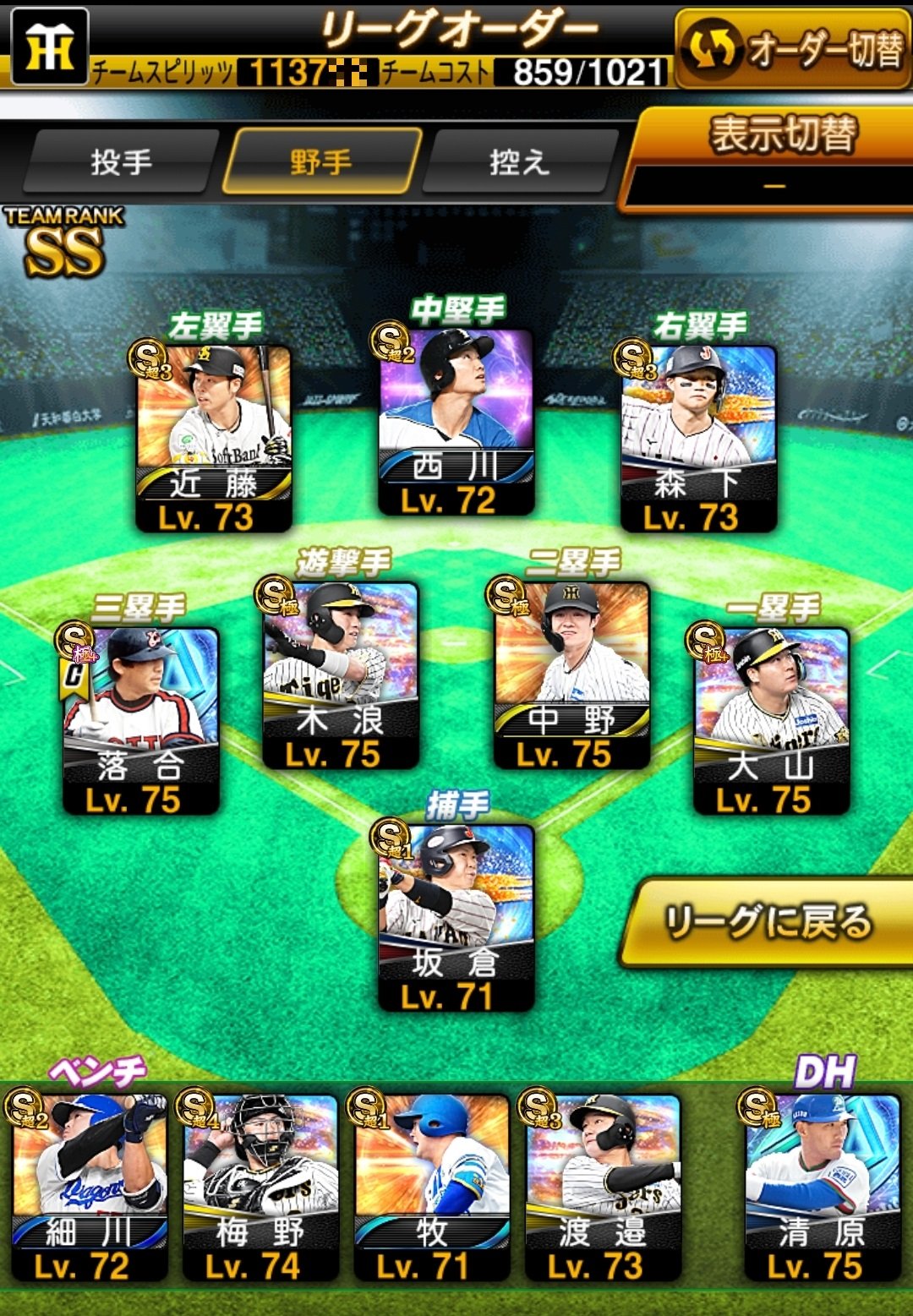Open right fielder 森下 card

[x=698, y=437]
